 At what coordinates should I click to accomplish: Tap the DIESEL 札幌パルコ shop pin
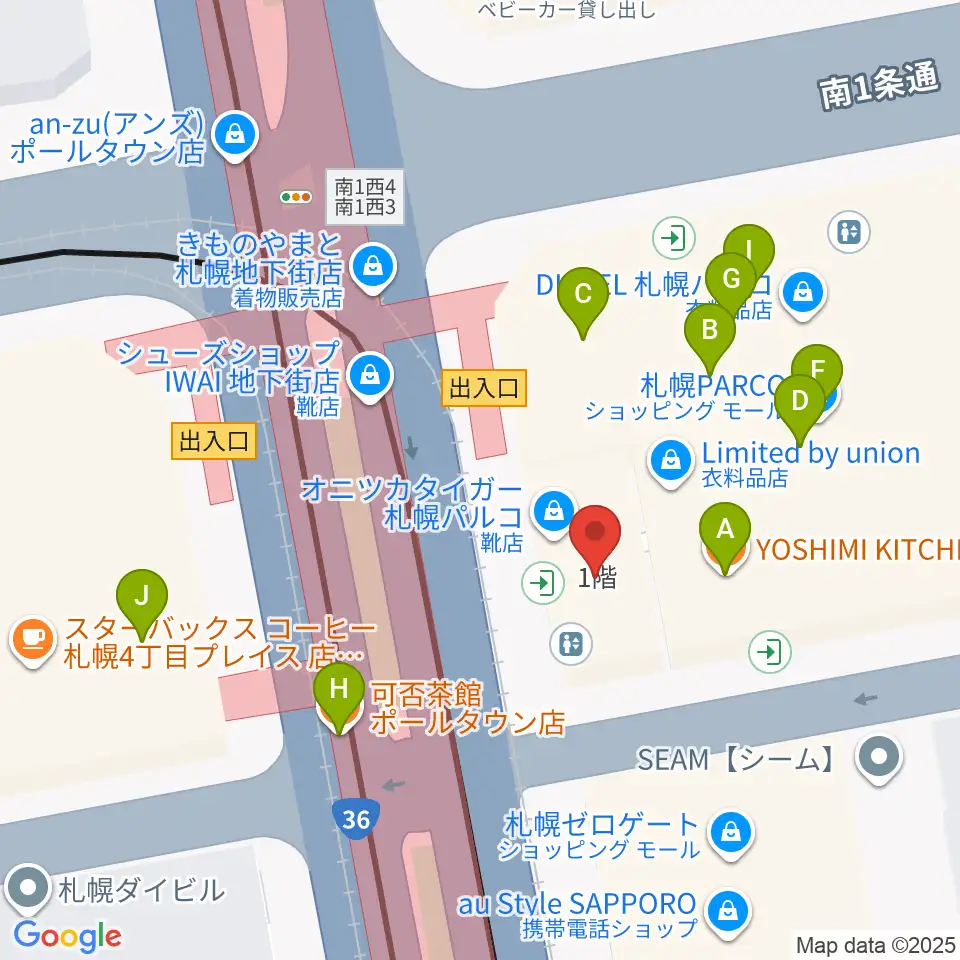click(803, 294)
